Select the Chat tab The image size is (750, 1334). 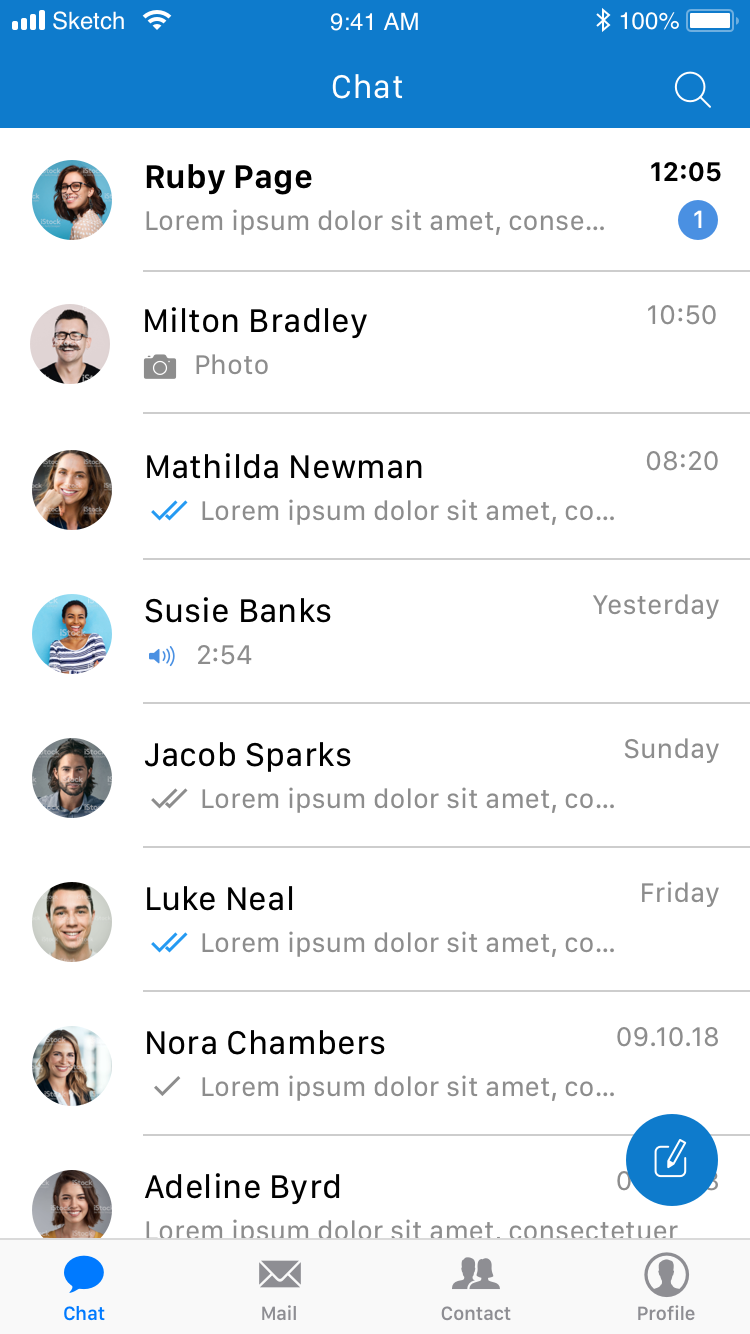click(x=84, y=1289)
